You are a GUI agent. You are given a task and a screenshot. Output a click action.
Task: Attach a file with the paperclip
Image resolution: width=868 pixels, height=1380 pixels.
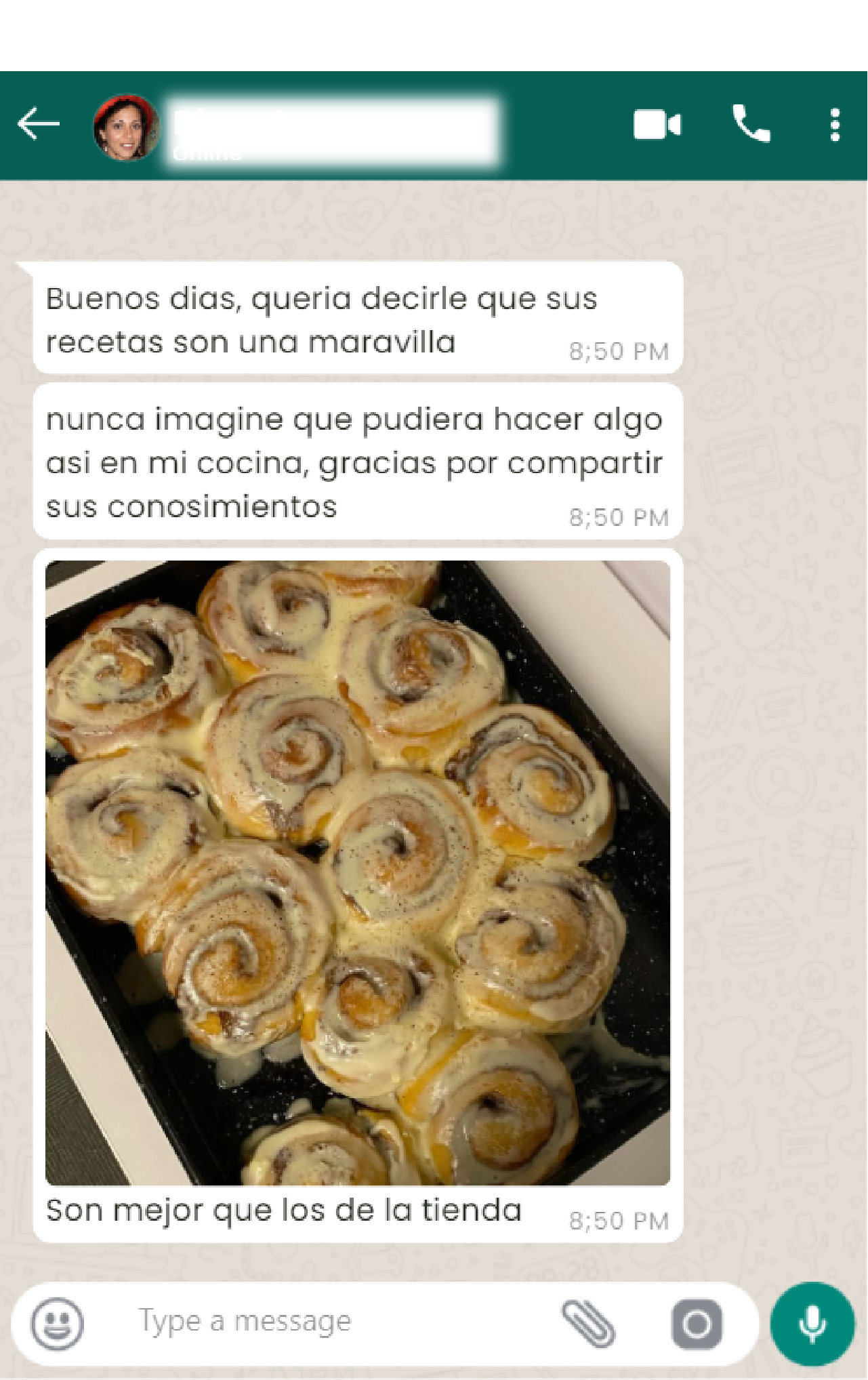[x=588, y=1323]
